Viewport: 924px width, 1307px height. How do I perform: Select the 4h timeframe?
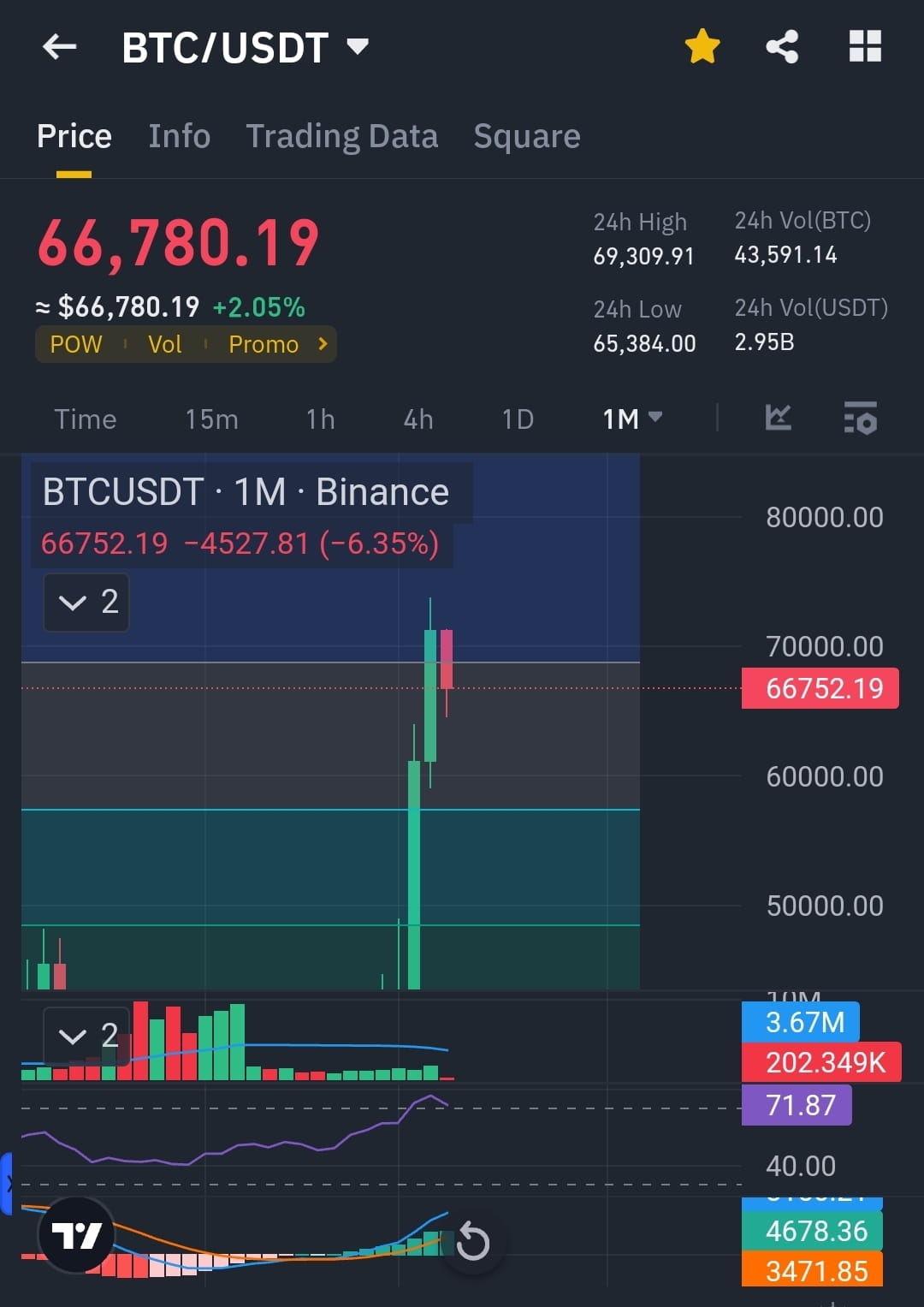(x=418, y=419)
